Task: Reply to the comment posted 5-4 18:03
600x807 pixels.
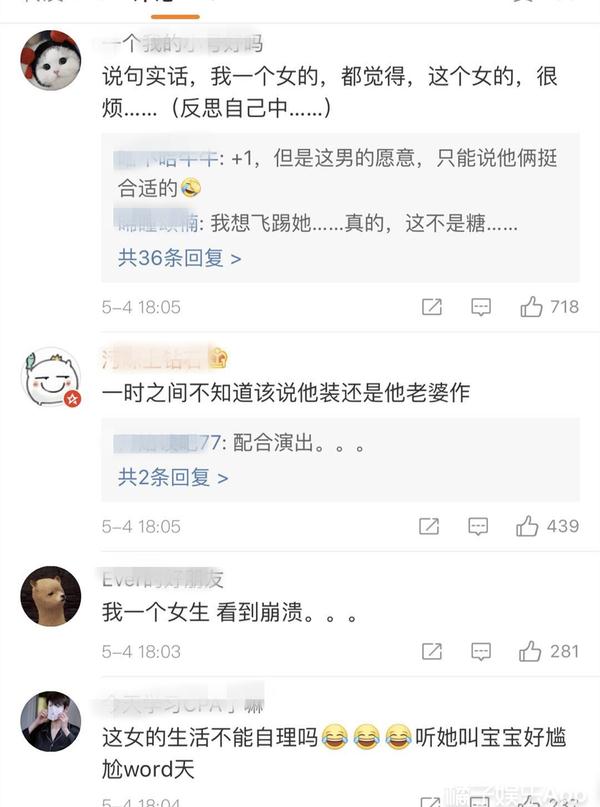Action: pos(481,651)
